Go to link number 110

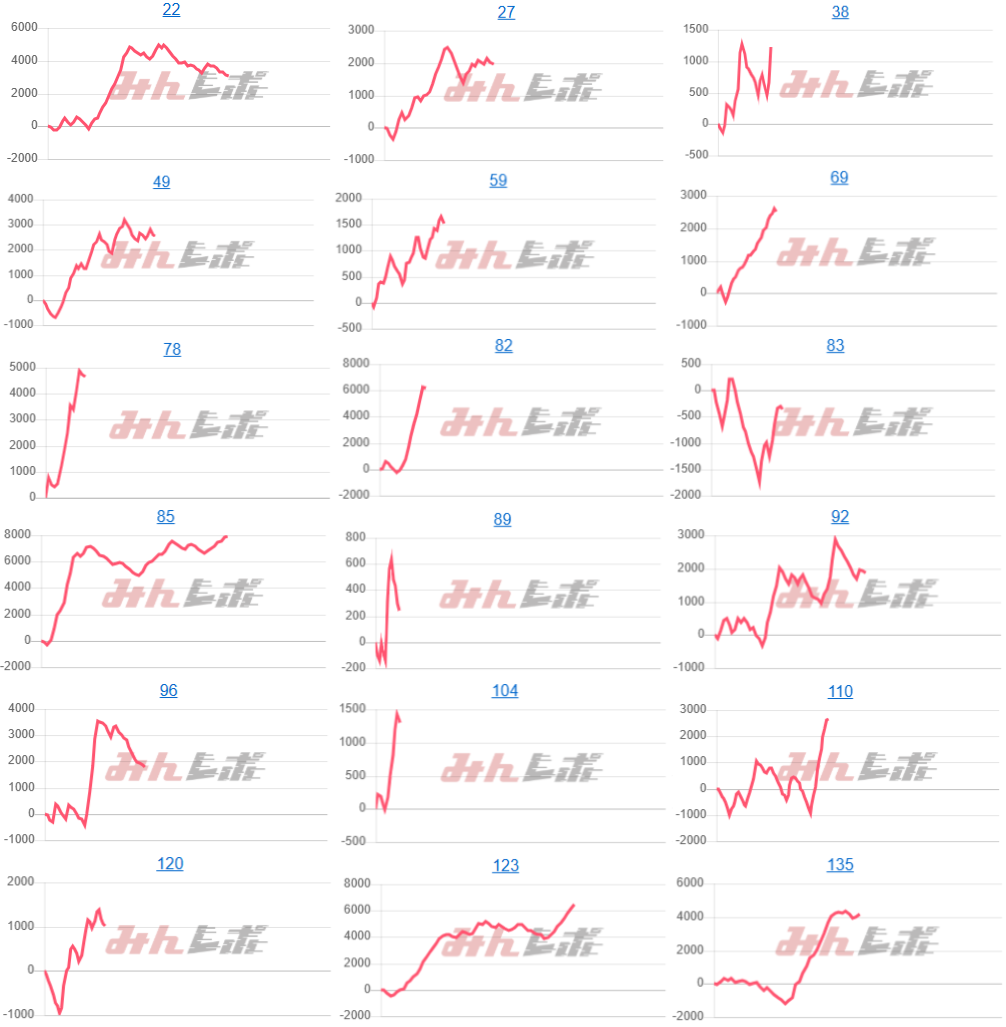click(x=840, y=690)
